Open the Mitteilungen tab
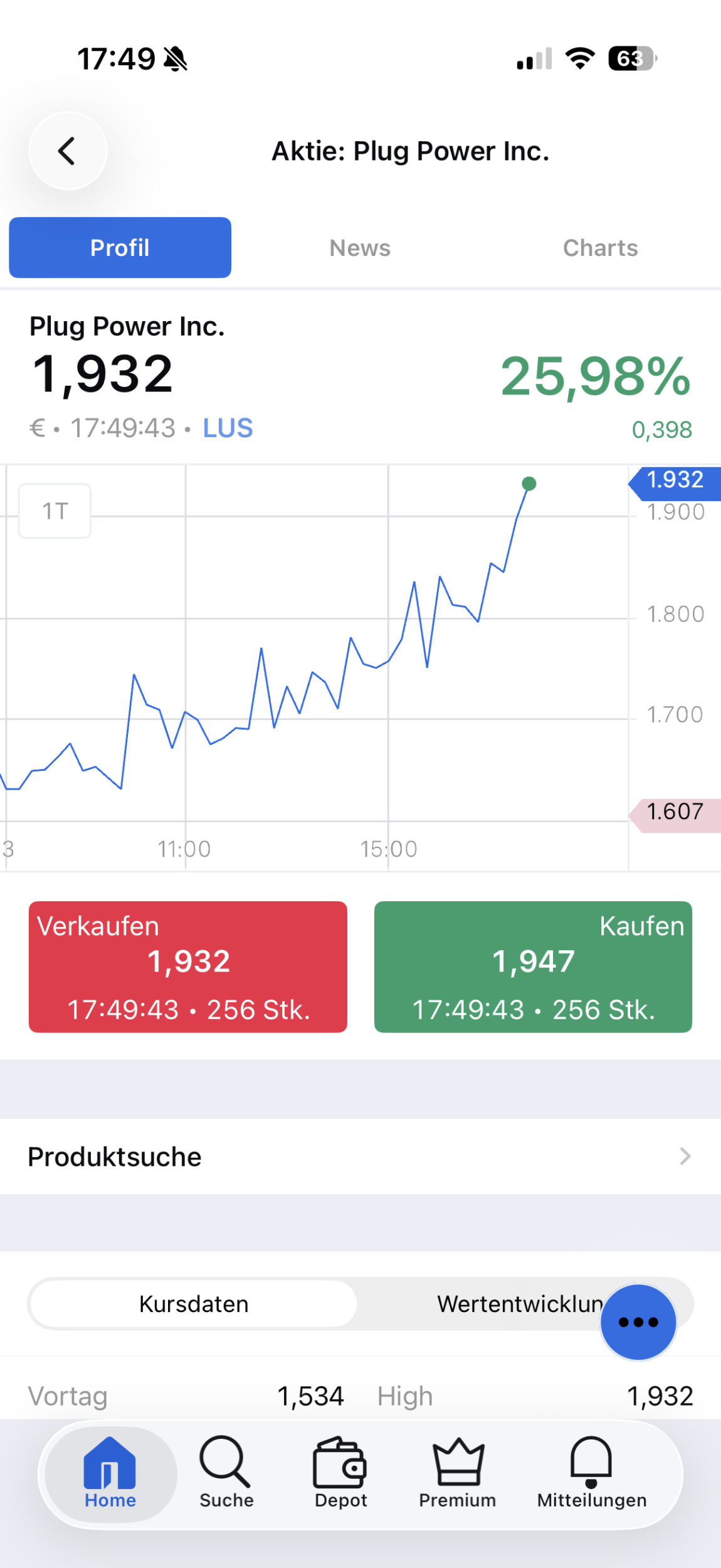Screen dimensions: 721x1568 [591, 1473]
